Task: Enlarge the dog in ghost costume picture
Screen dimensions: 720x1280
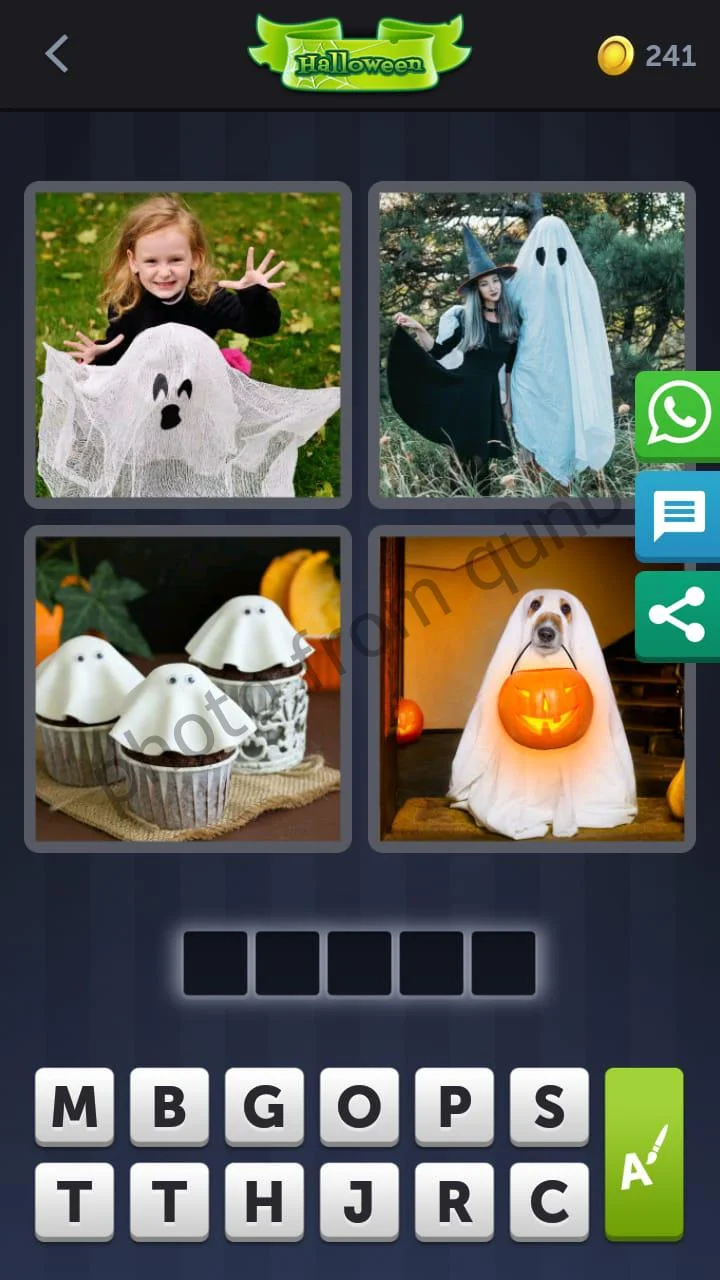Action: pos(532,689)
